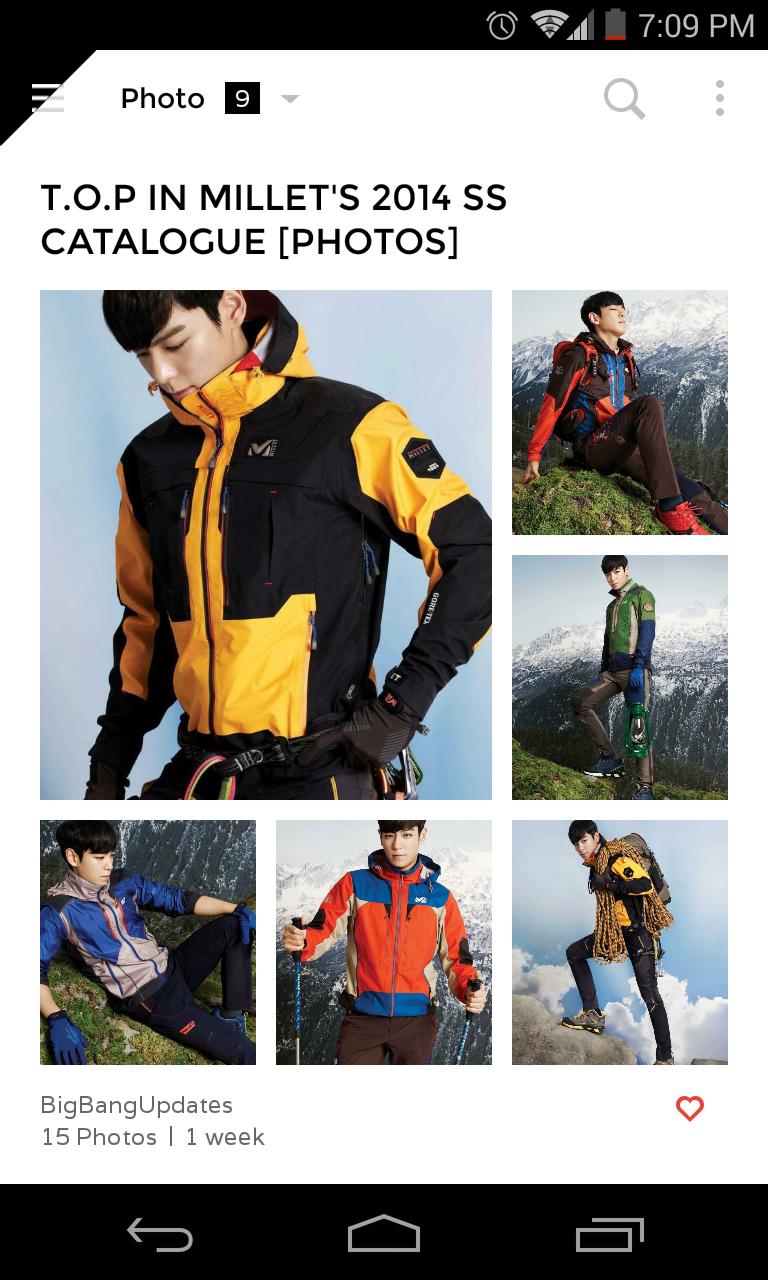Open the search magnifier icon
768x1280 pixels.
(x=624, y=98)
